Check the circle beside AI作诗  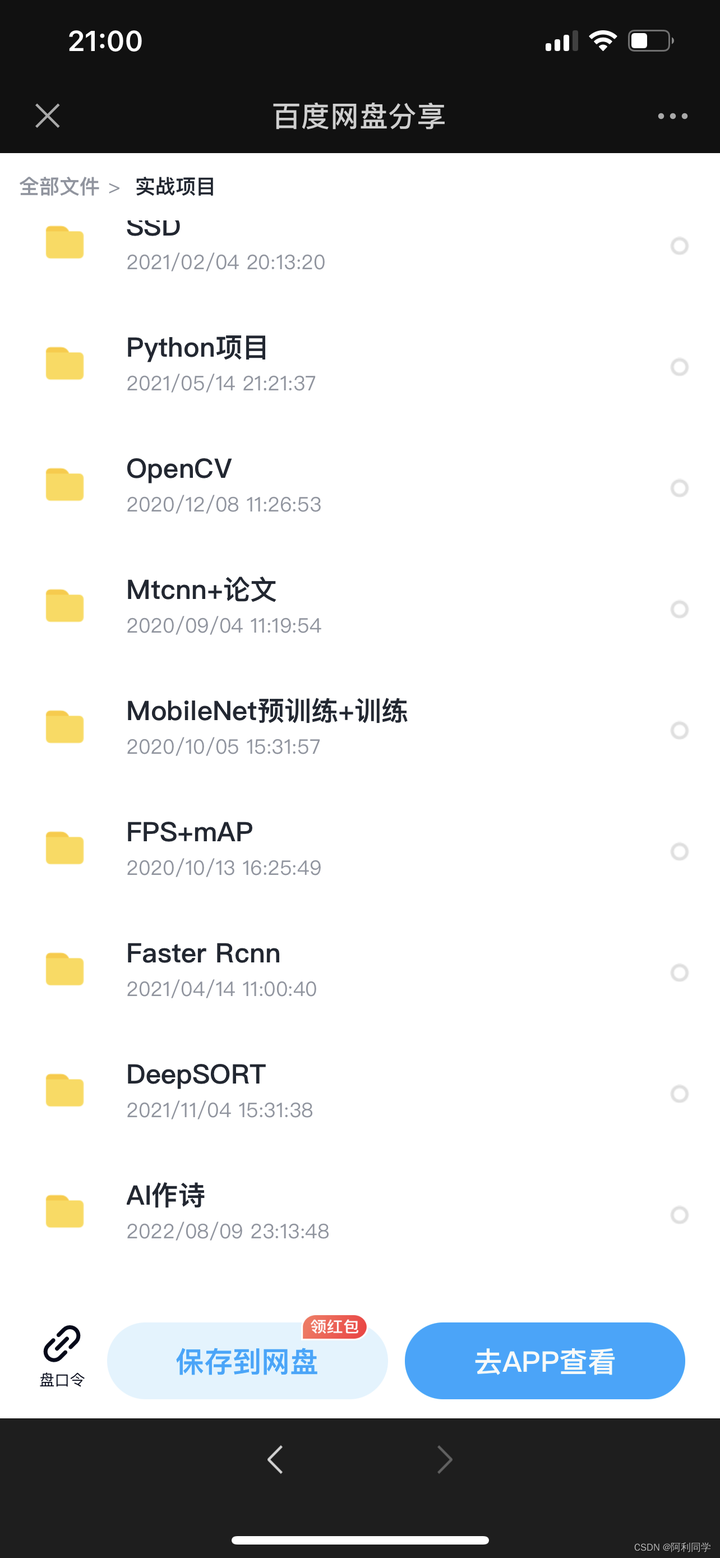[679, 1215]
